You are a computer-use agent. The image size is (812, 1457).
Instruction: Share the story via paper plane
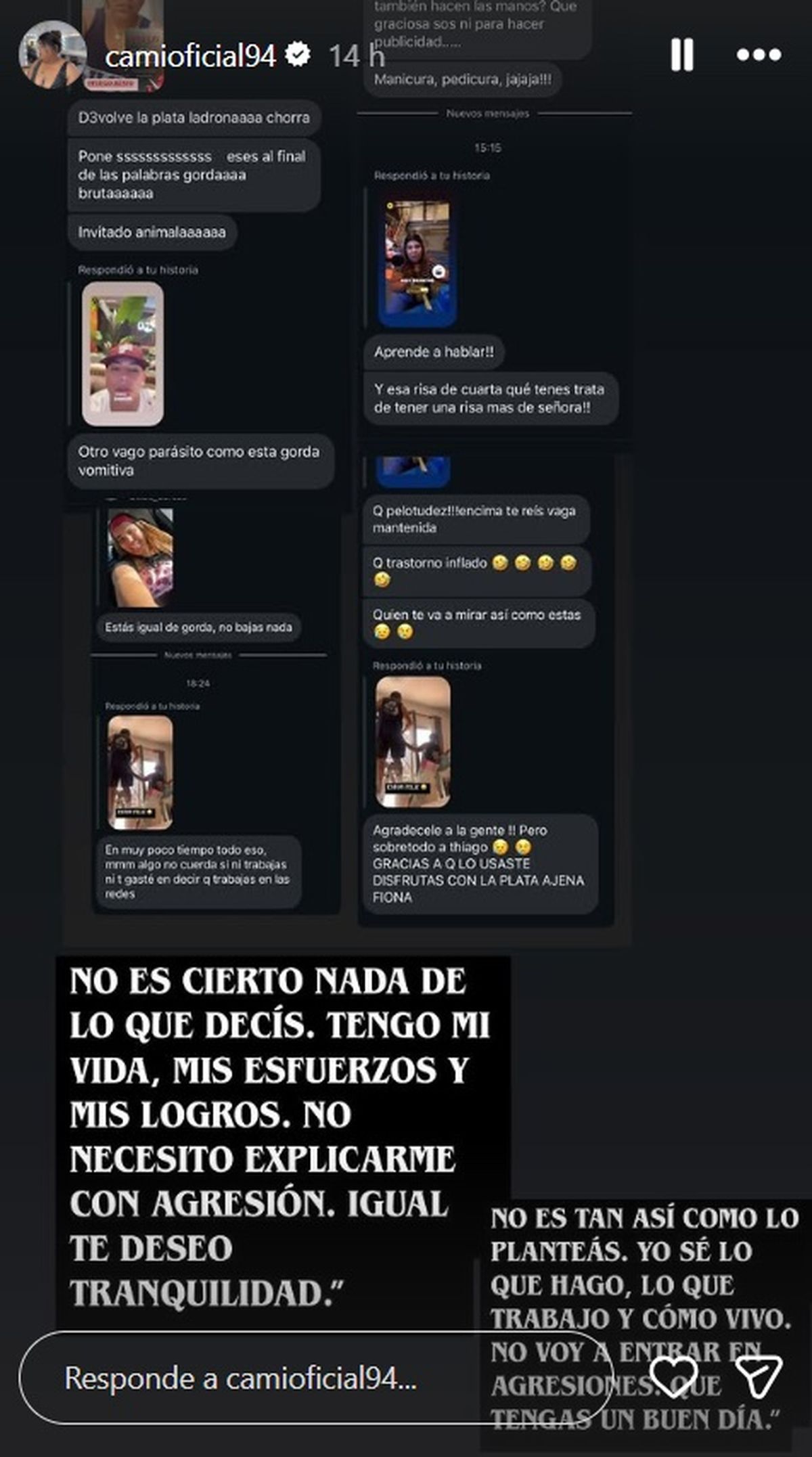tap(759, 1377)
